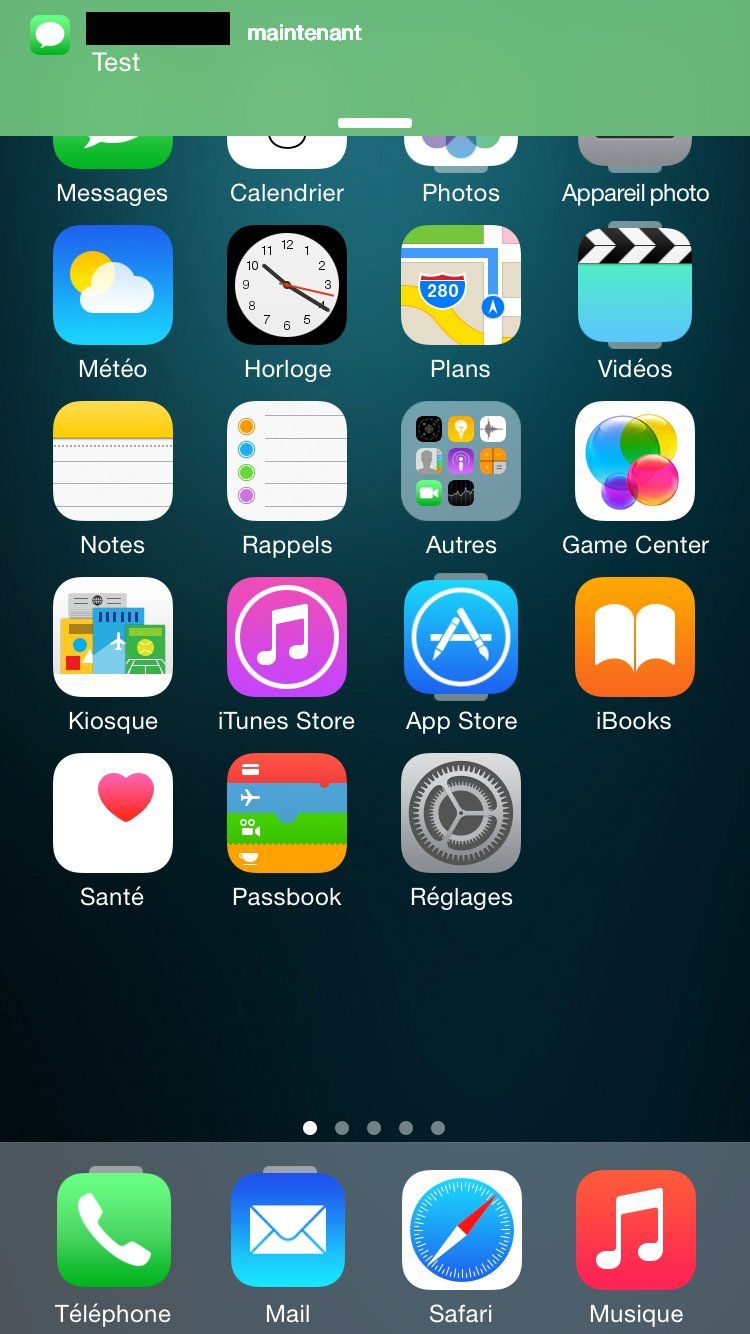The height and width of the screenshot is (1334, 750).
Task: Launch Passbook
Action: (x=287, y=813)
